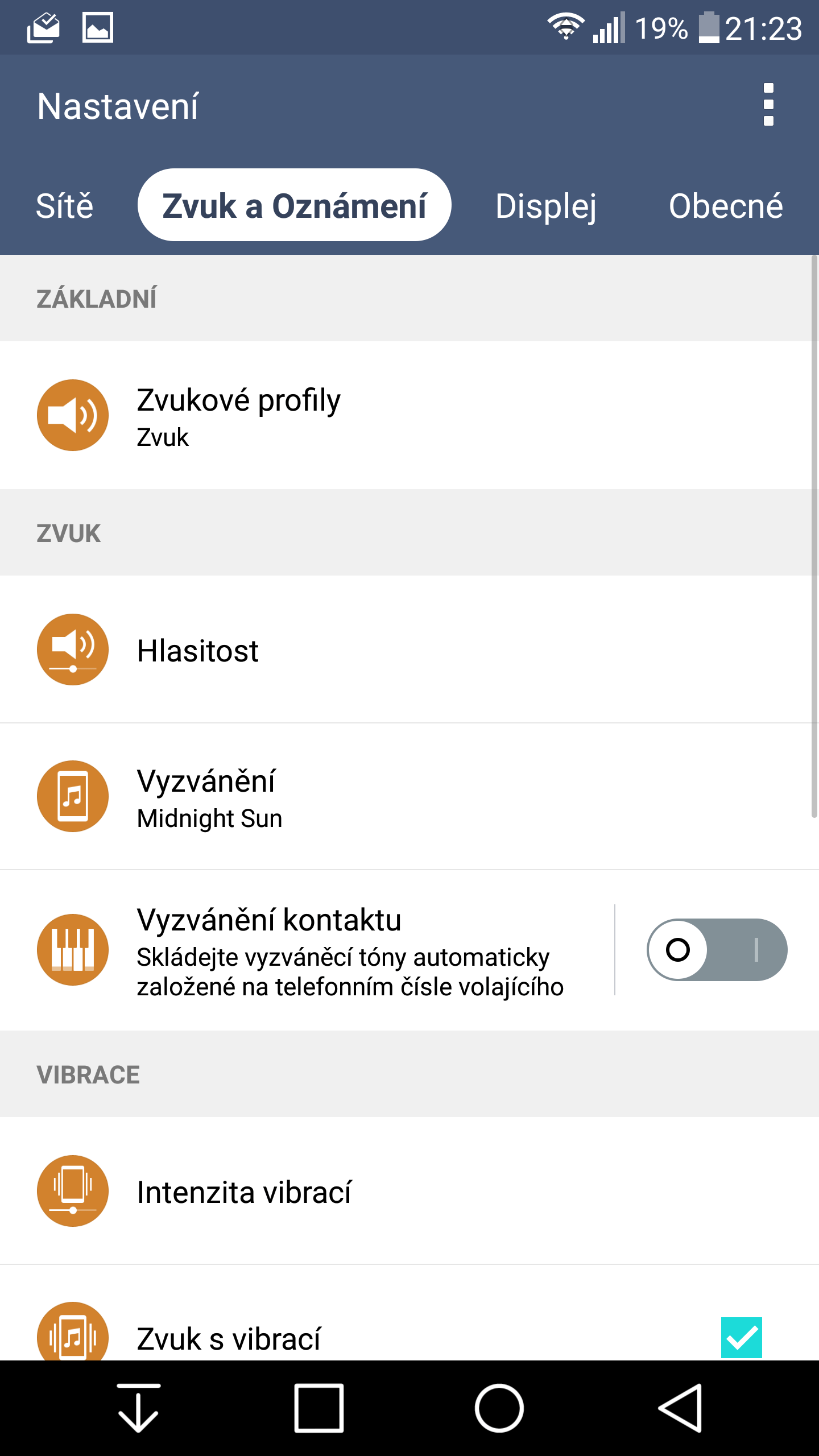Screen dimensions: 819x1456
Task: Select the Zvuk a Oznámení tab
Action: click(294, 205)
